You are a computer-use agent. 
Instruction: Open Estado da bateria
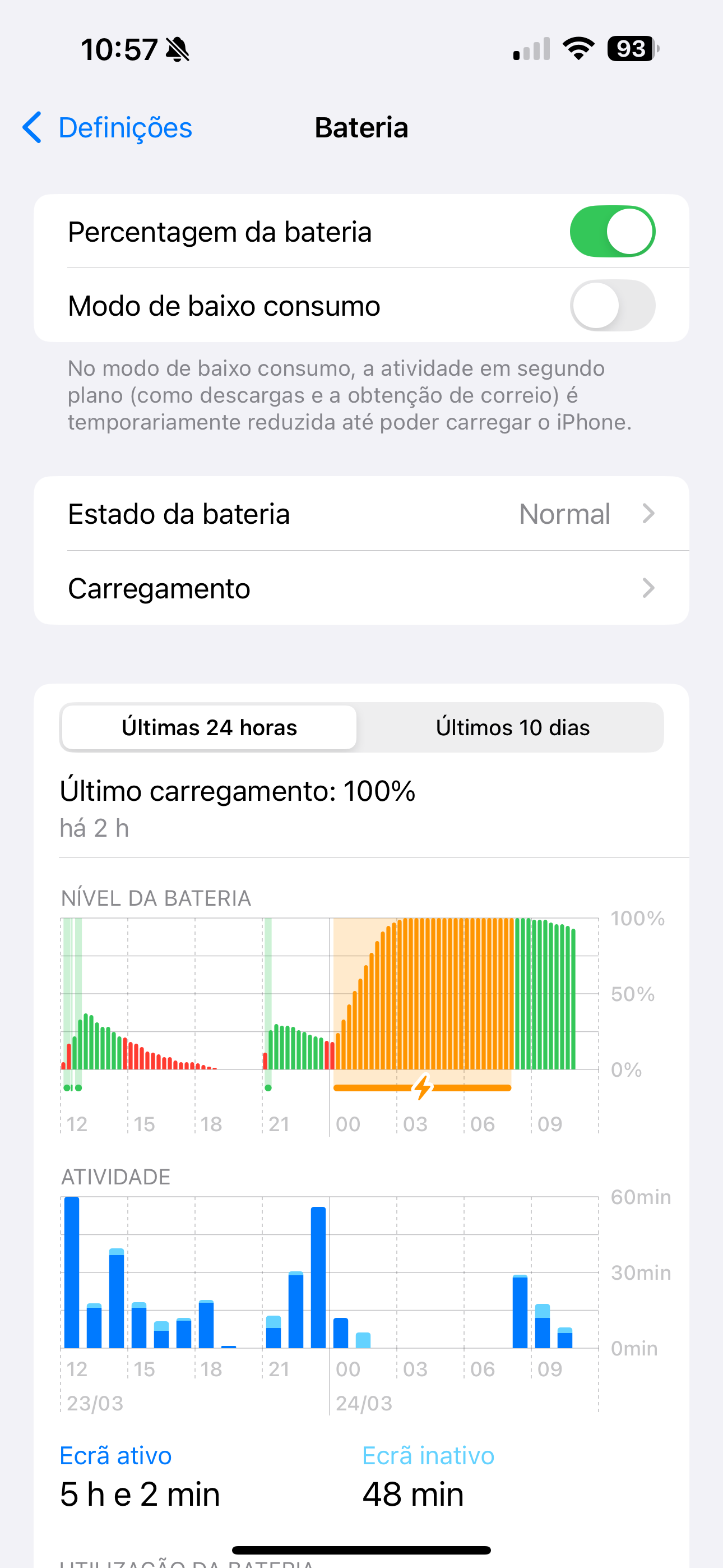click(x=361, y=514)
